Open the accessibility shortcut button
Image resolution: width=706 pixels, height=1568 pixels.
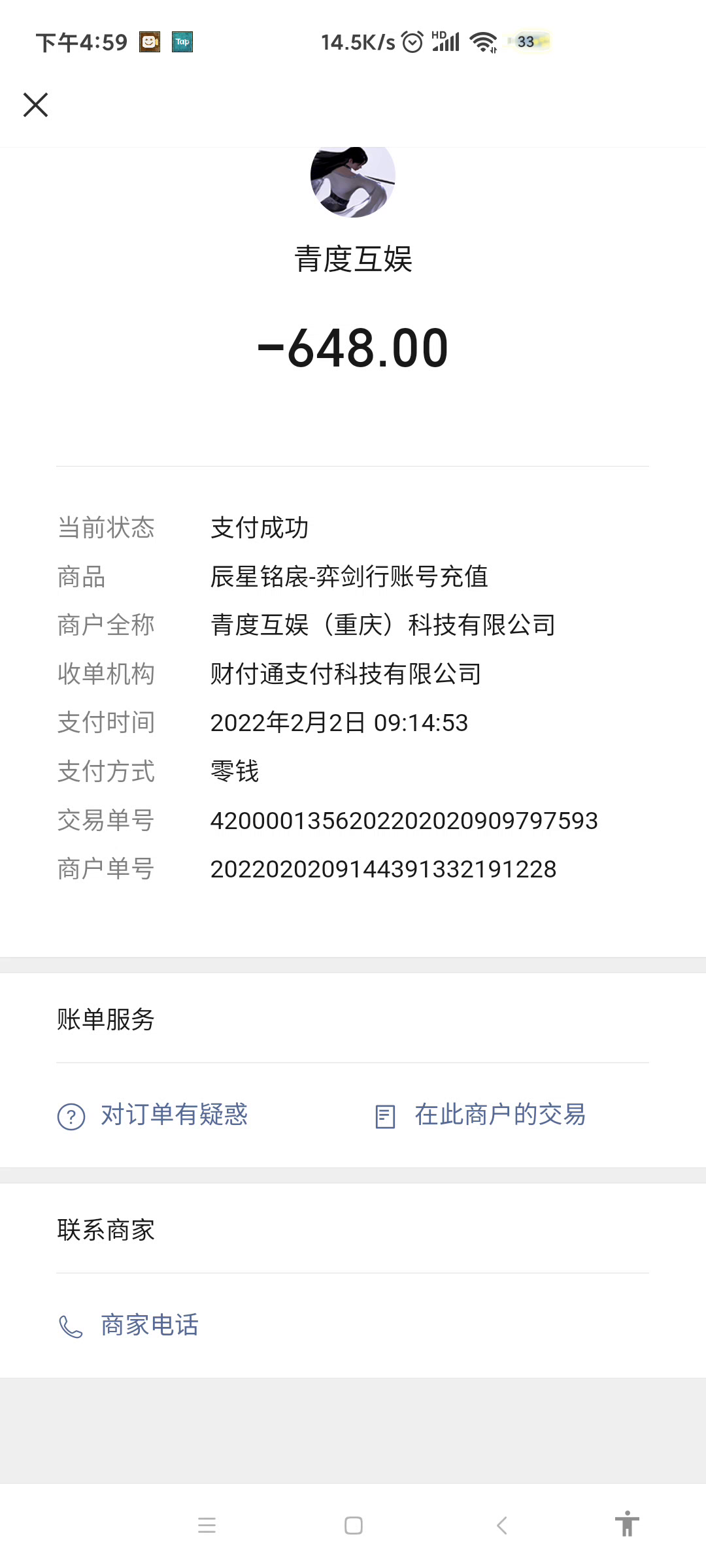click(x=627, y=1524)
